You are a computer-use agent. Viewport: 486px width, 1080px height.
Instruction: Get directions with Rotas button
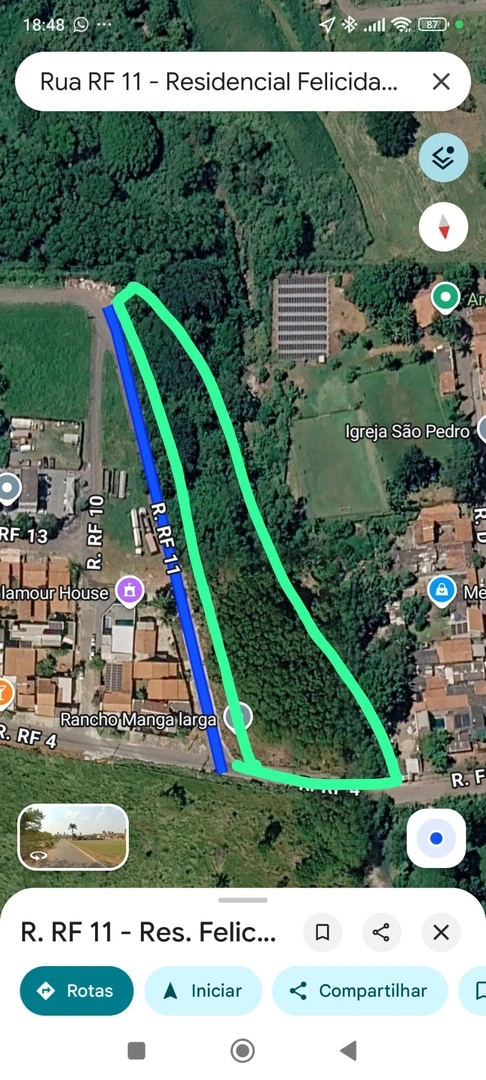[76, 990]
